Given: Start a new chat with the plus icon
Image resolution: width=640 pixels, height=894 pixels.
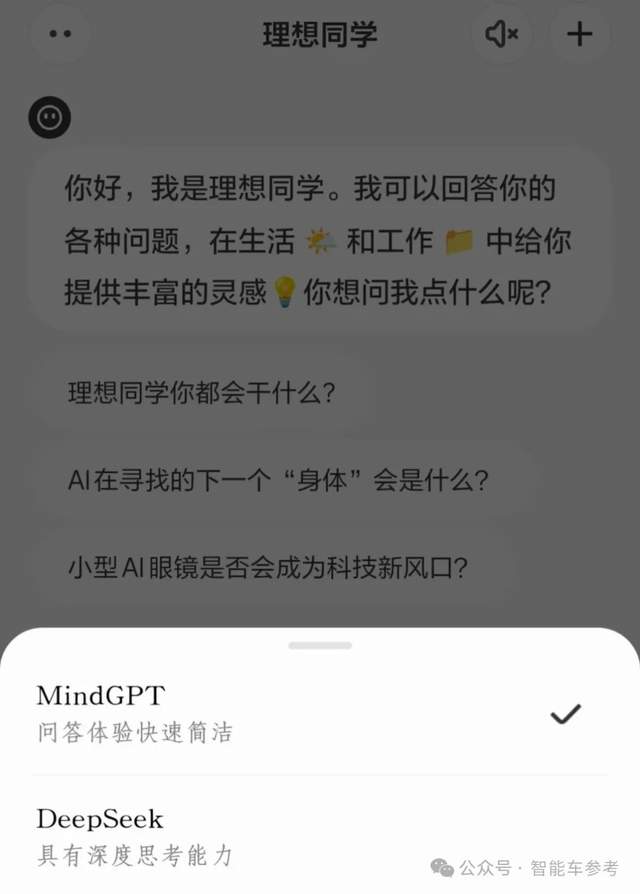Looking at the screenshot, I should (x=580, y=34).
